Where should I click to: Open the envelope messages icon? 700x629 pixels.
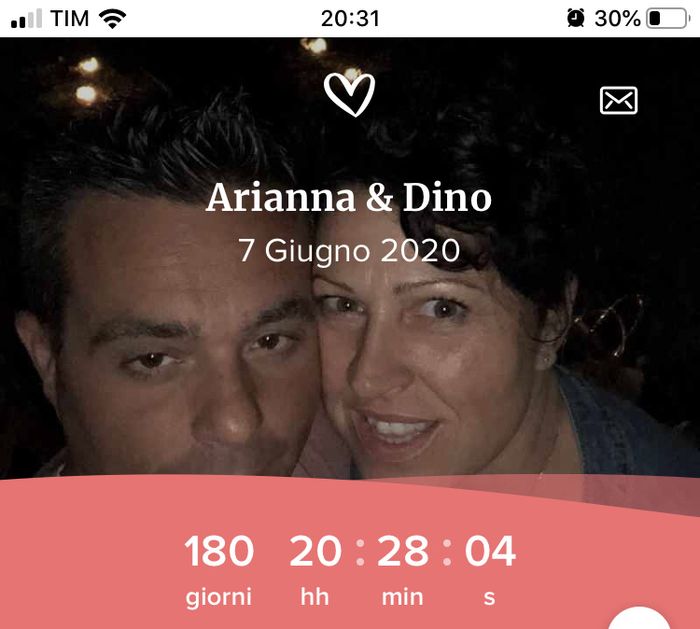click(x=618, y=100)
